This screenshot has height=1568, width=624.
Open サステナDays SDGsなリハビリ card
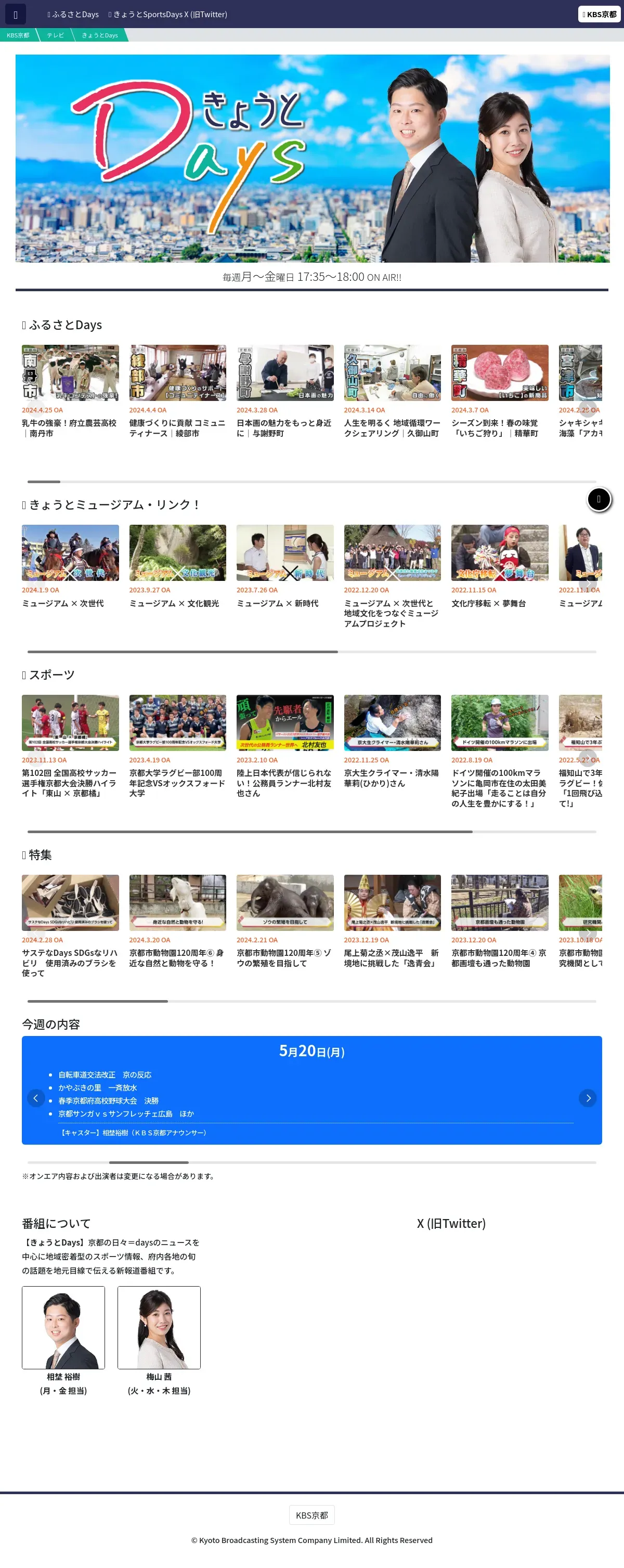[x=70, y=926]
